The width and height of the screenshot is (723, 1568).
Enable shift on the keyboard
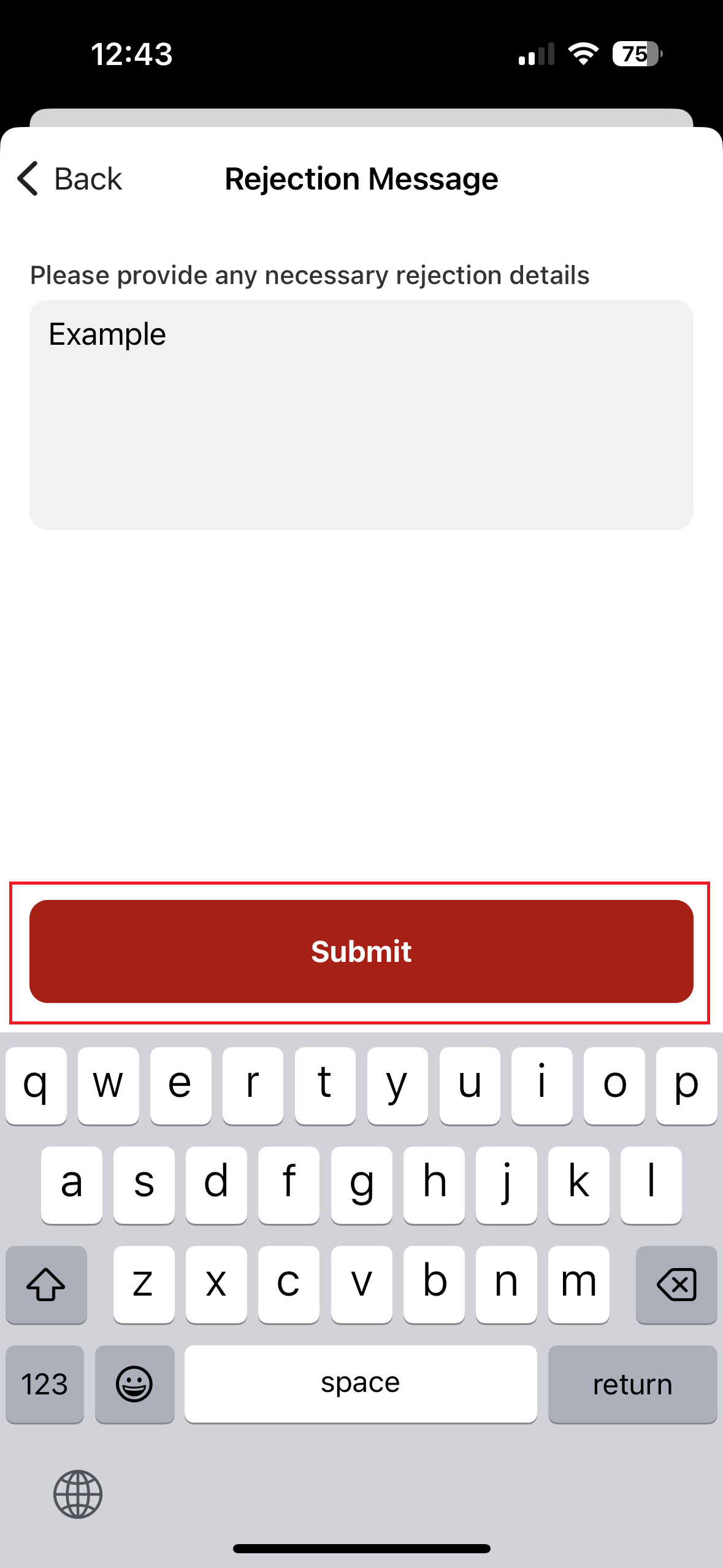46,1284
